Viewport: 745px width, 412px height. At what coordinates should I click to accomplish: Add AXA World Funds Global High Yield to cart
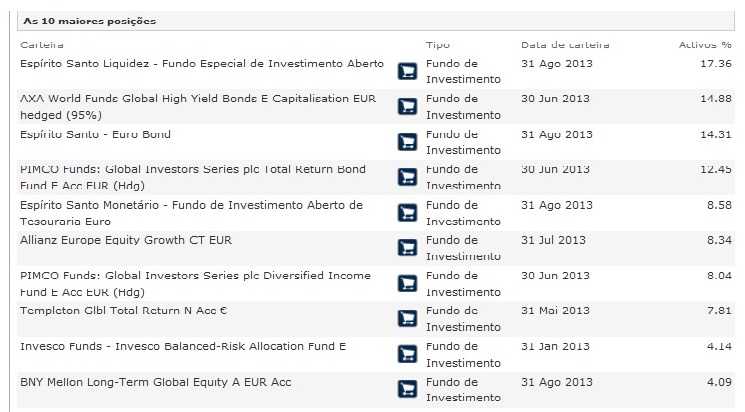(407, 106)
